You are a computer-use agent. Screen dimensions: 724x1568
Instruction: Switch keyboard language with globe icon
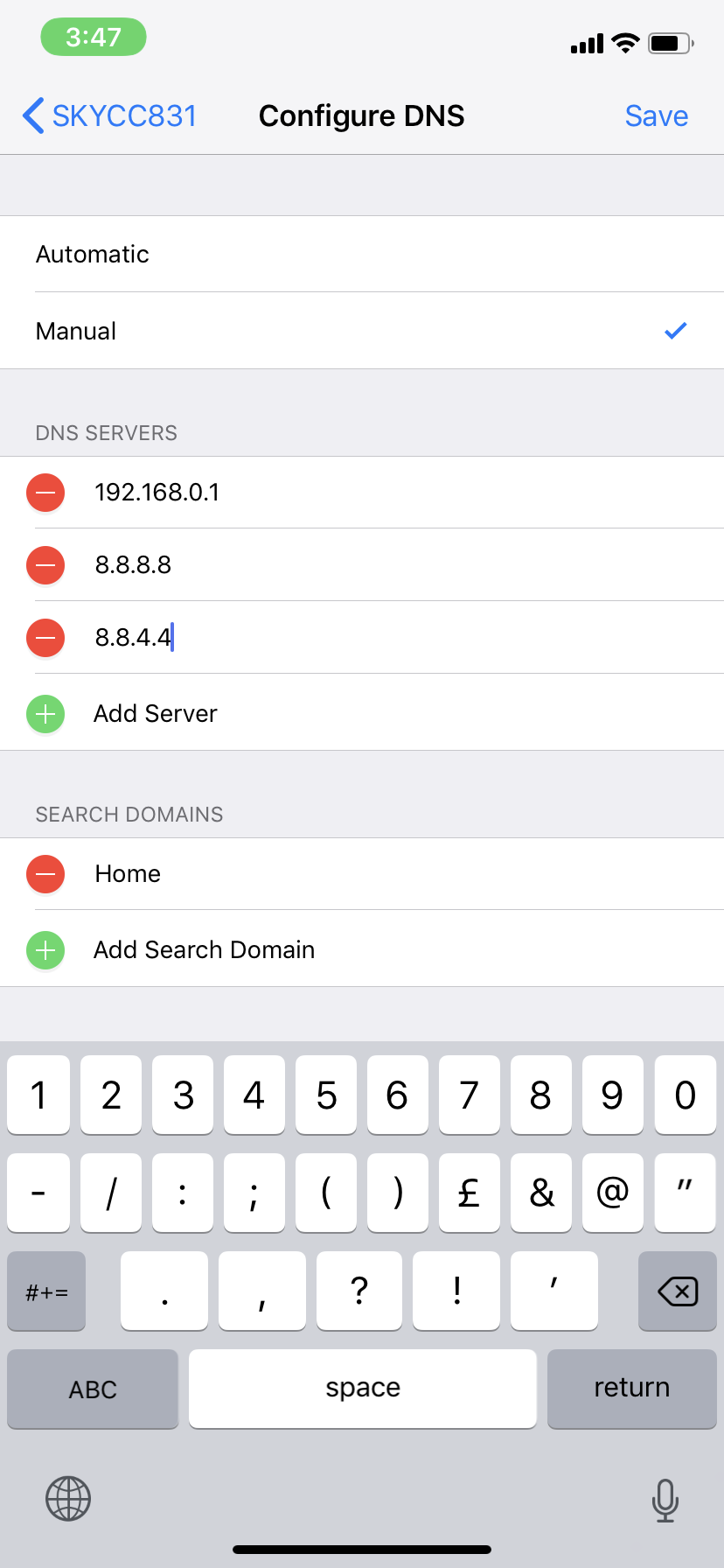point(68,1498)
